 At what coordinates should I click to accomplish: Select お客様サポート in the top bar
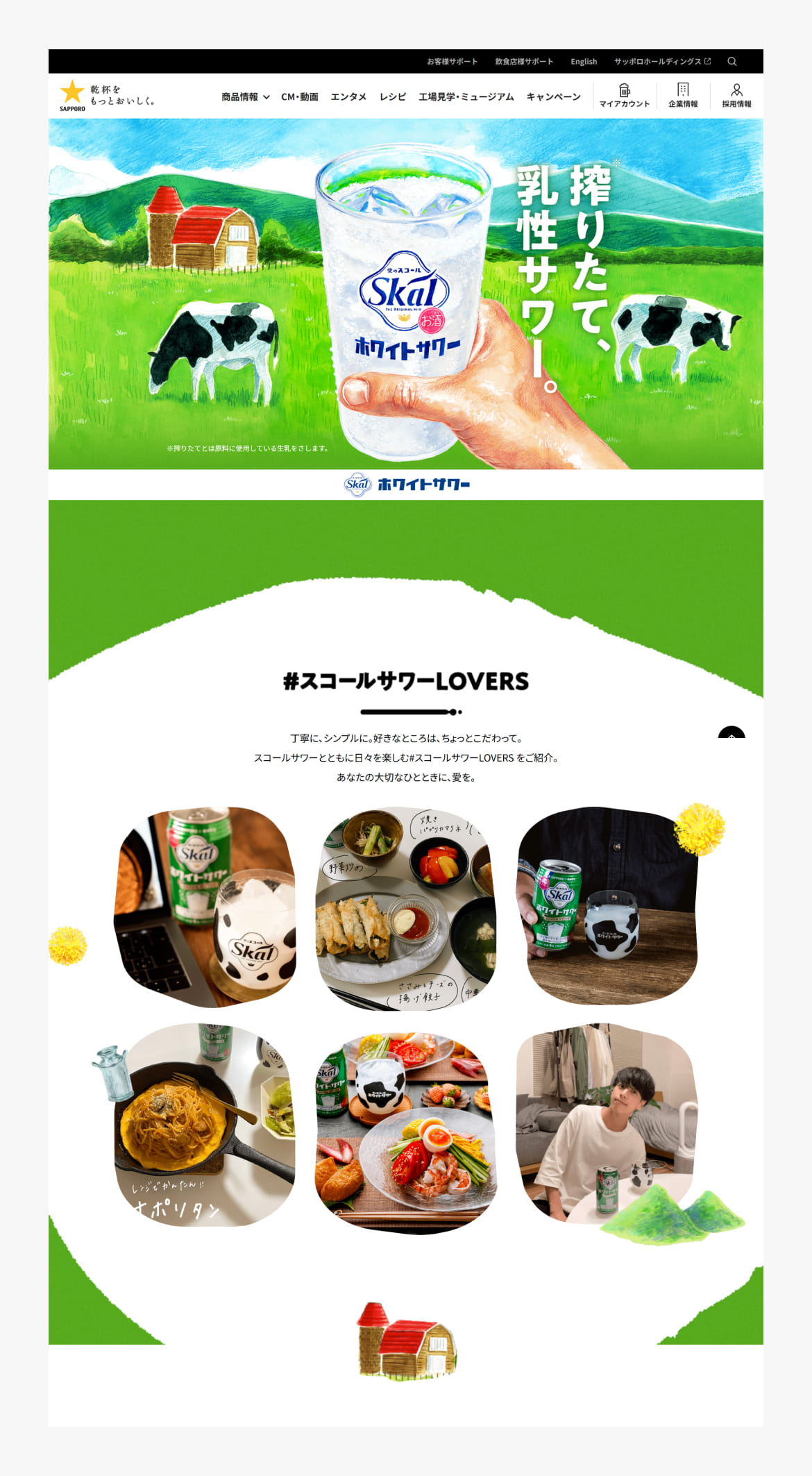[x=452, y=61]
